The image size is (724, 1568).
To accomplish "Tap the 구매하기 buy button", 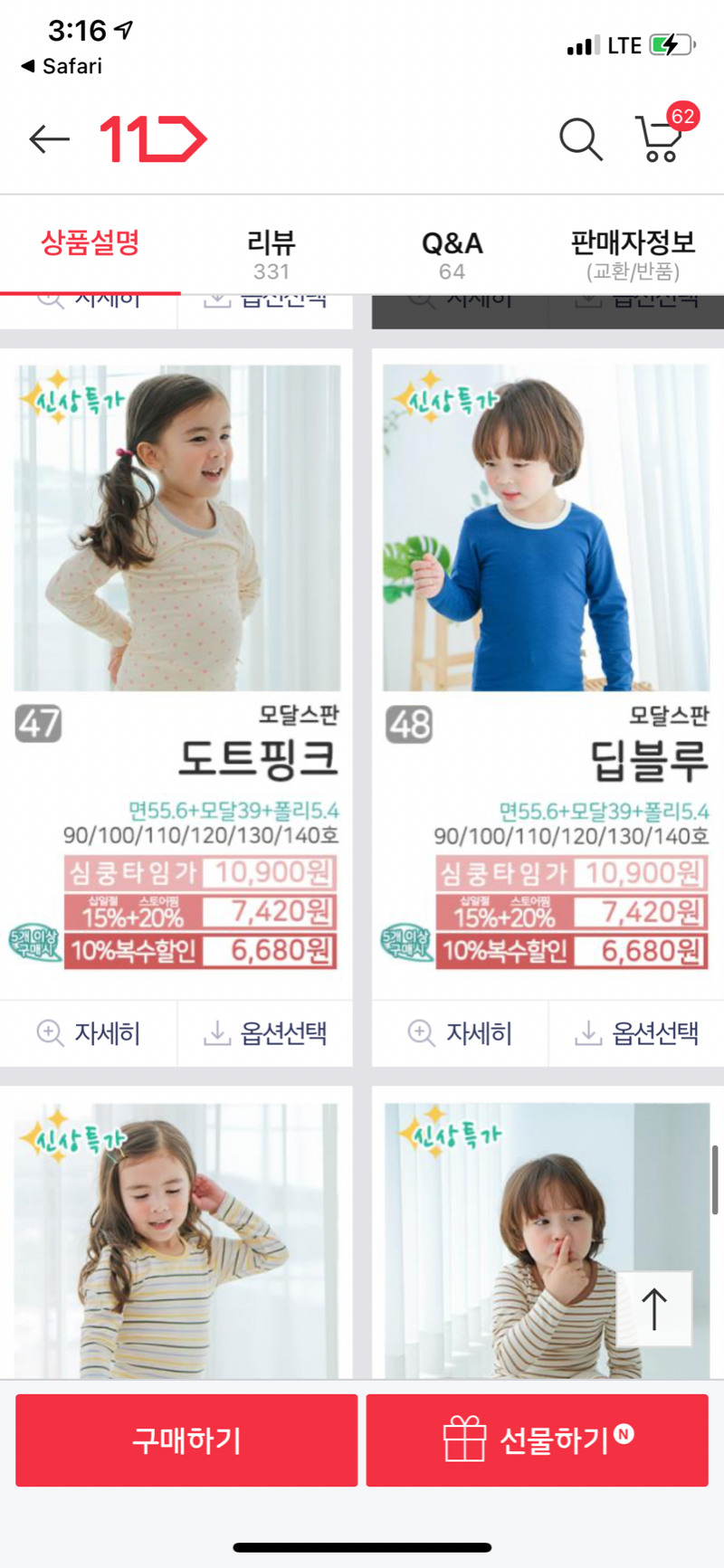I will point(186,1440).
